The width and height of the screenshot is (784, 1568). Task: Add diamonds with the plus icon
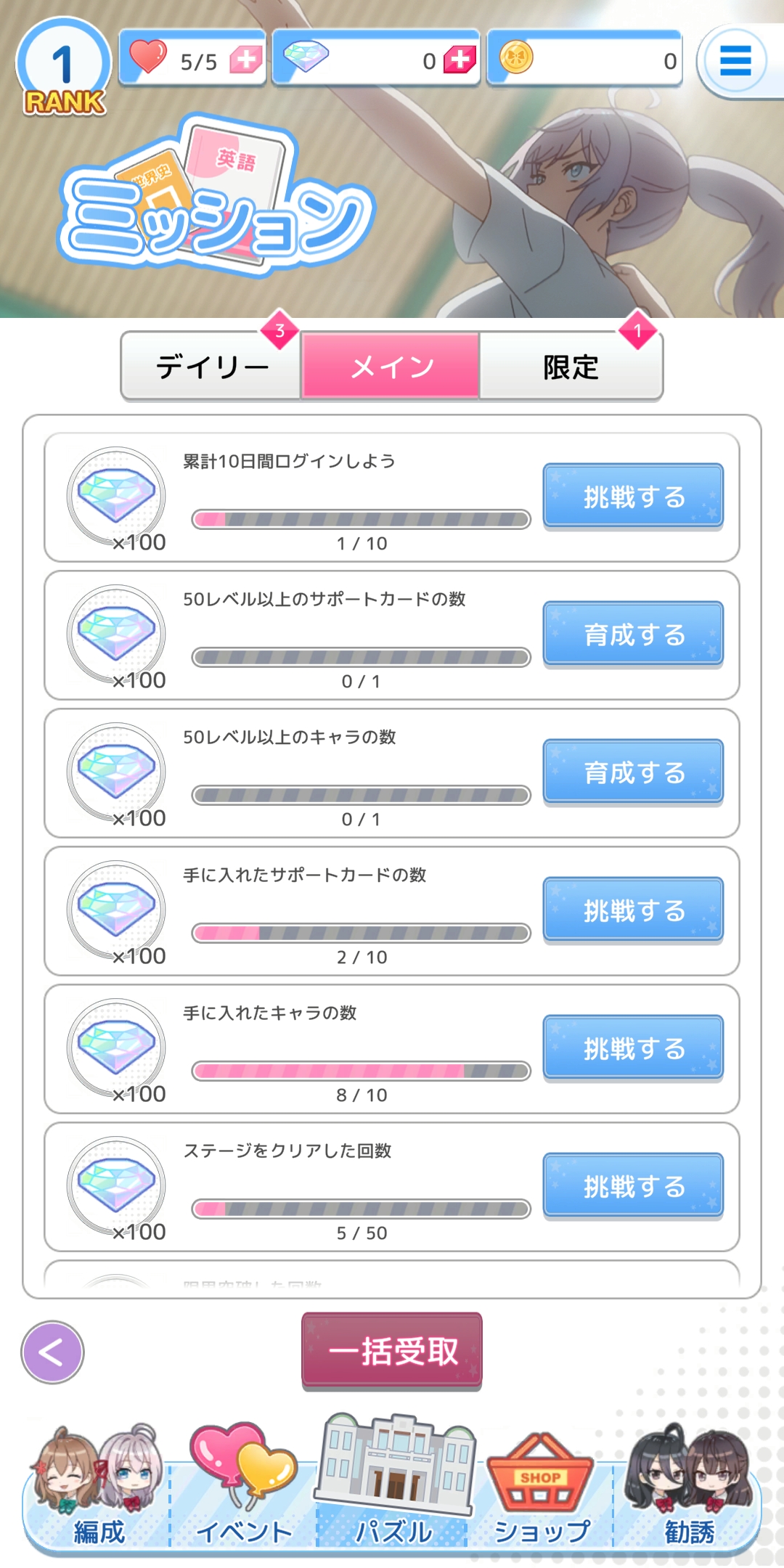click(460, 60)
